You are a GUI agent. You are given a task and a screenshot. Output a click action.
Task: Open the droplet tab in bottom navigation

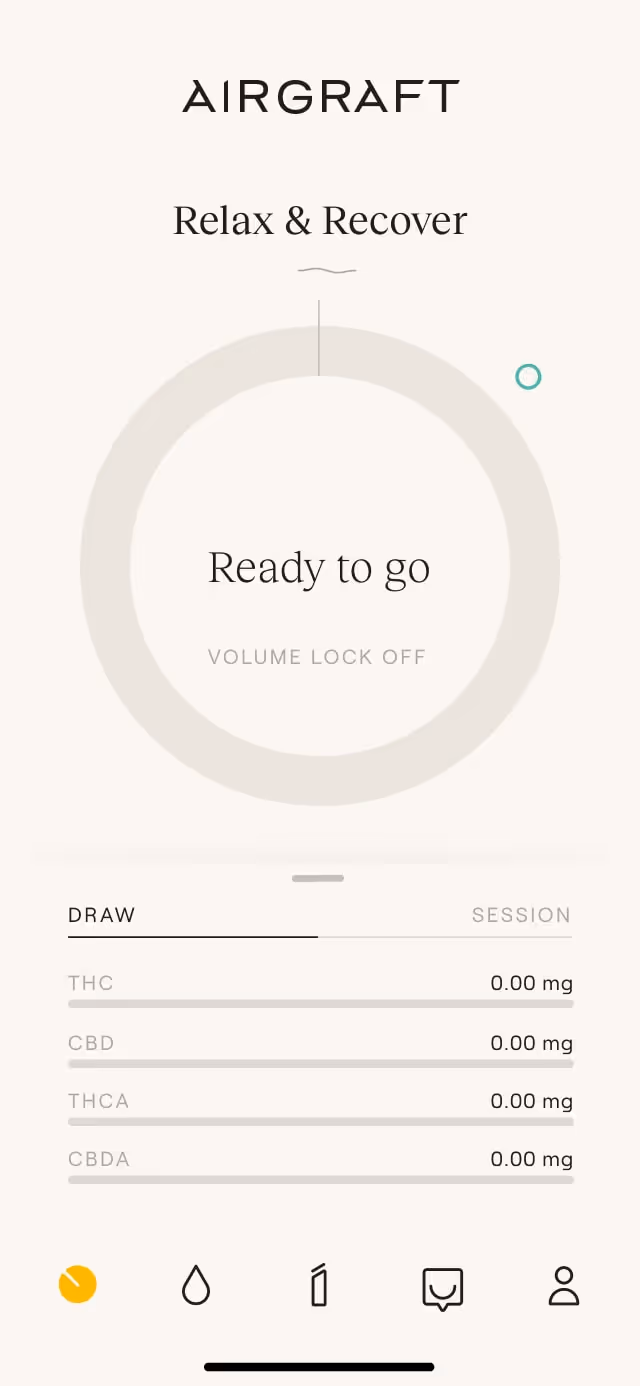click(196, 1285)
